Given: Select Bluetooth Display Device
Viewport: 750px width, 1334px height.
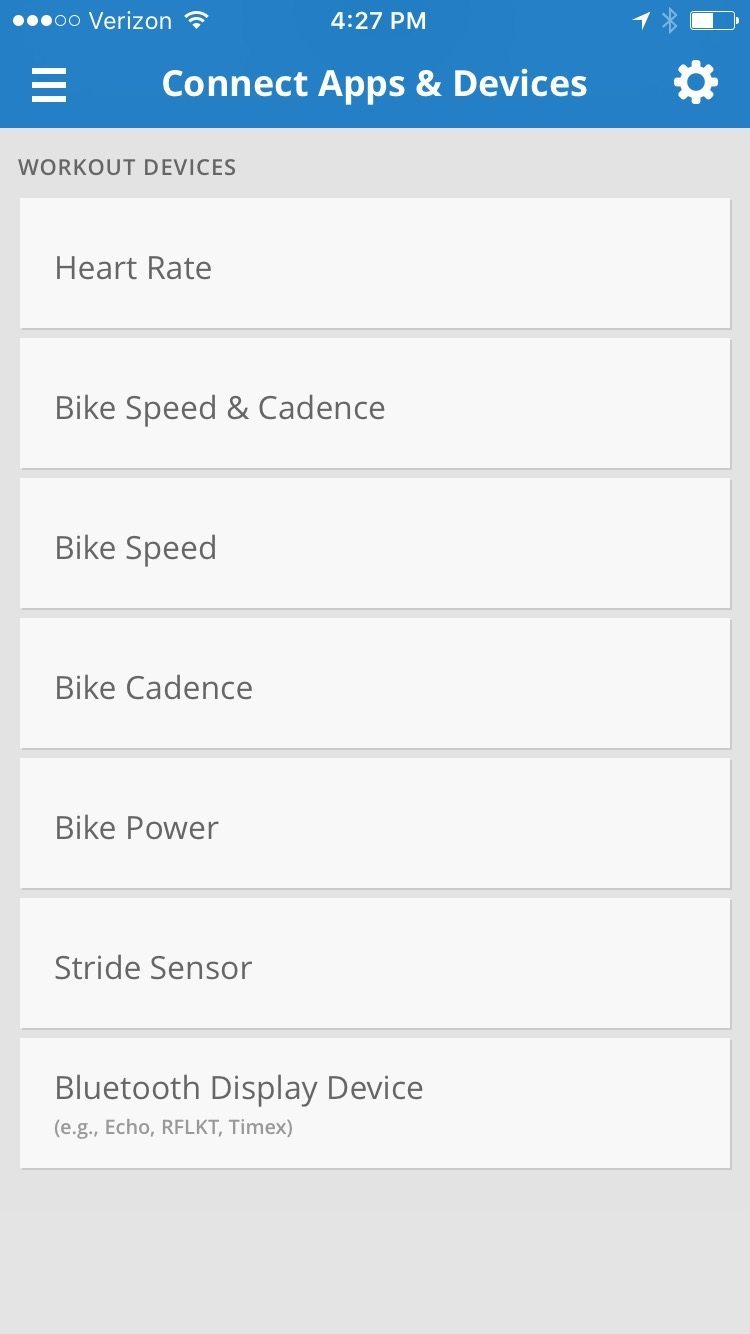Looking at the screenshot, I should tap(375, 1103).
